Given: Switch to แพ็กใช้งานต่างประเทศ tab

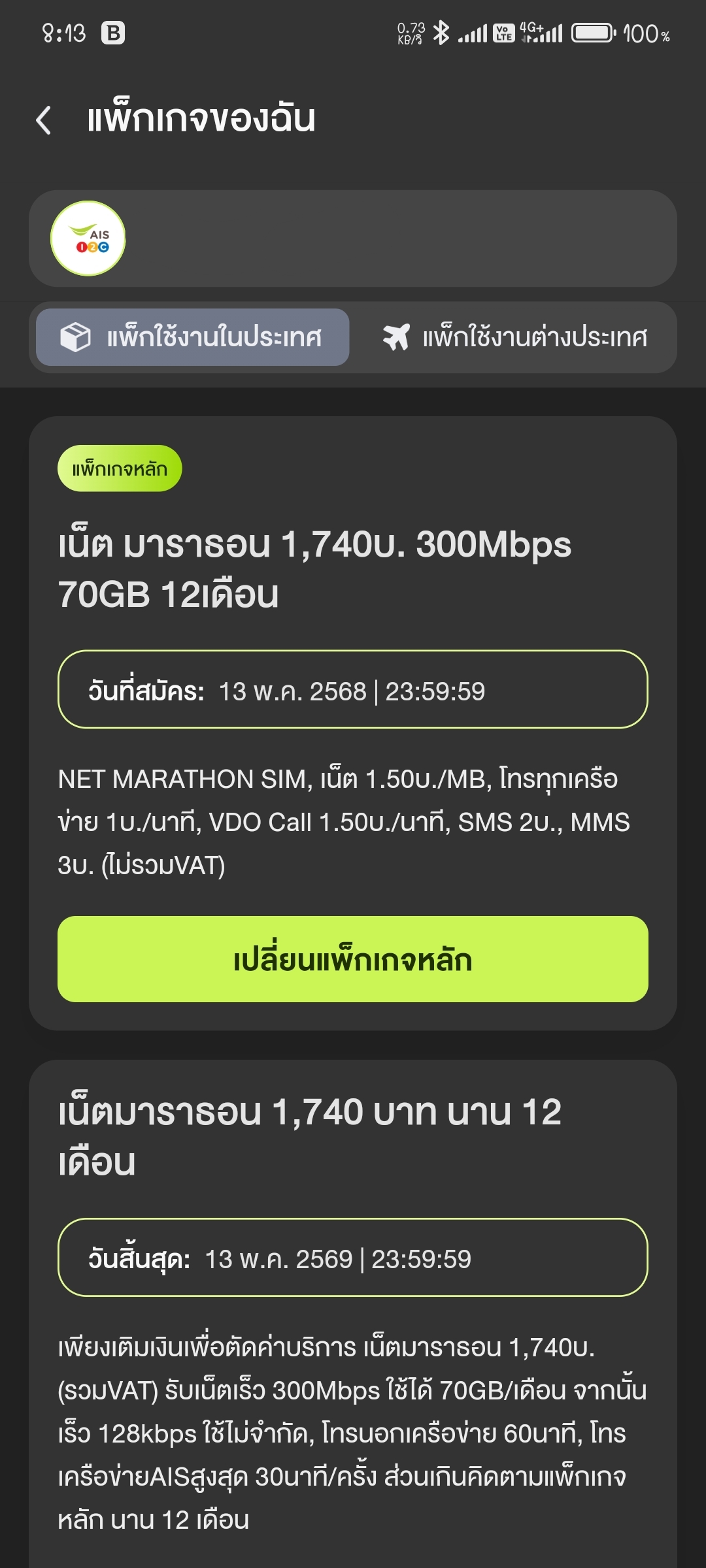Looking at the screenshot, I should [514, 337].
